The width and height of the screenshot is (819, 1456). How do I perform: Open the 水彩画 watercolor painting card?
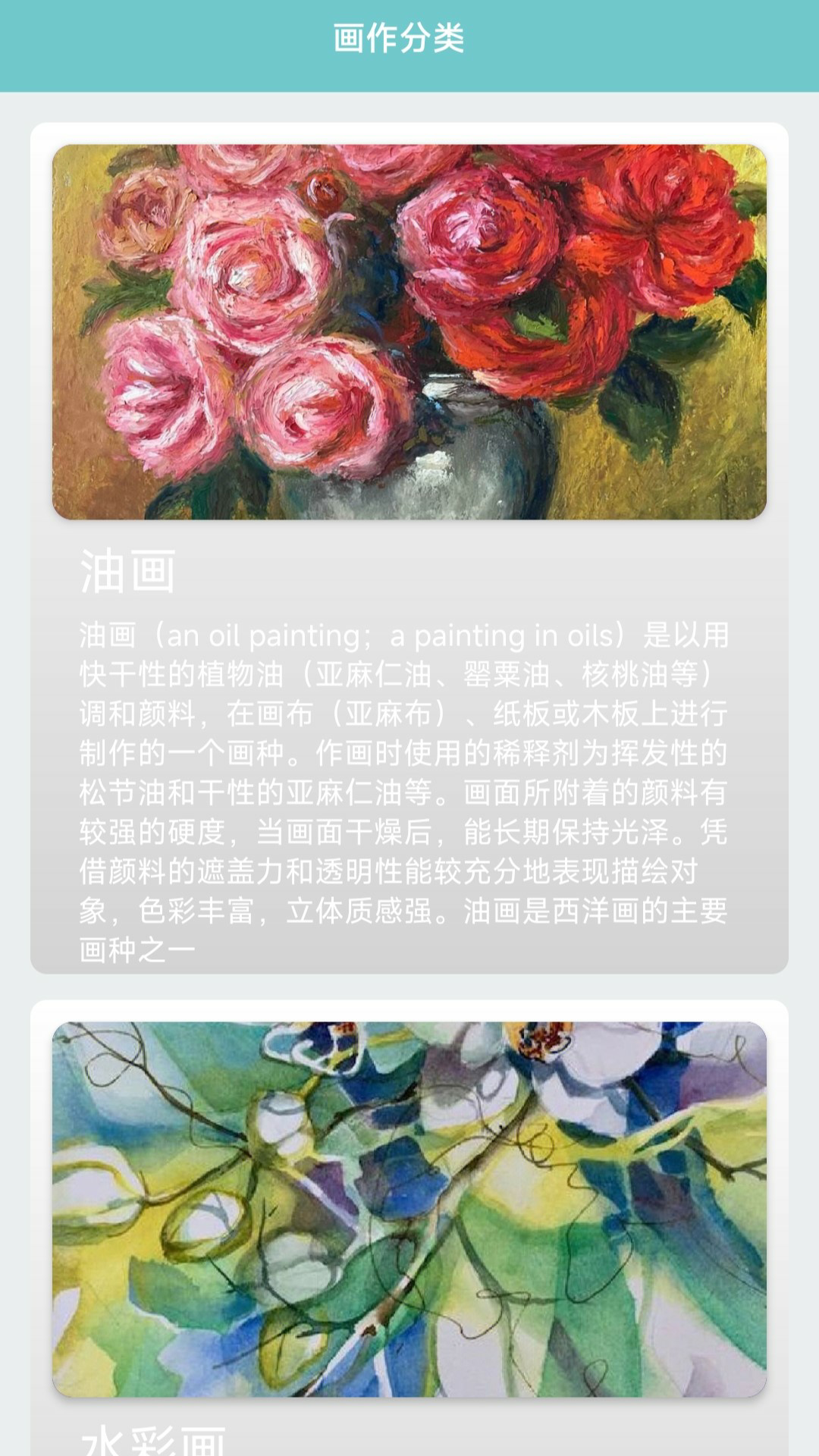point(409,1228)
